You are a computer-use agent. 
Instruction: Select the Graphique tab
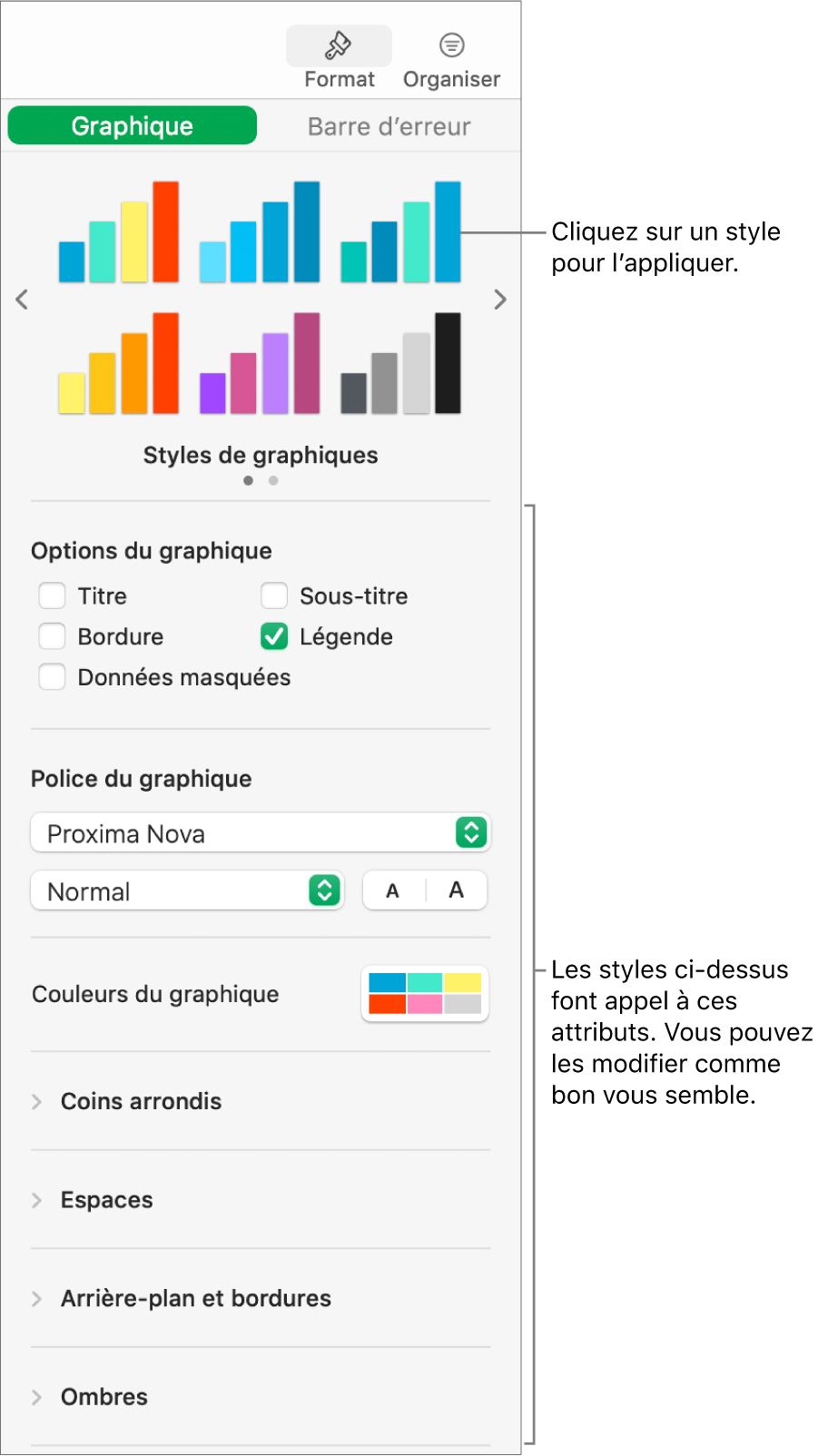(133, 126)
